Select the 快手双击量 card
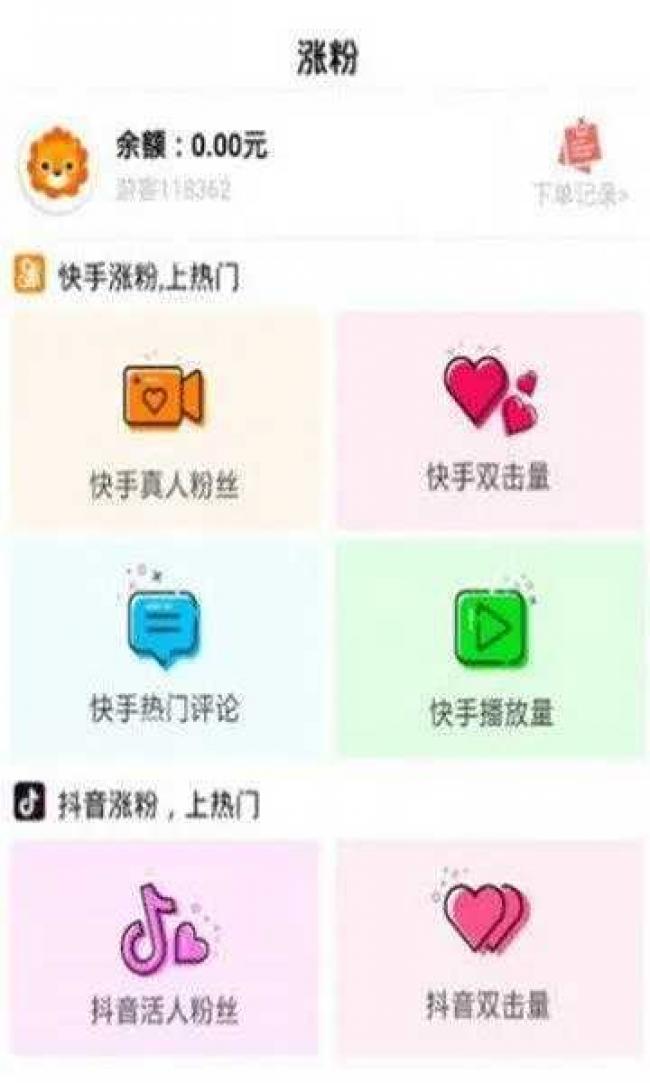 [489, 420]
